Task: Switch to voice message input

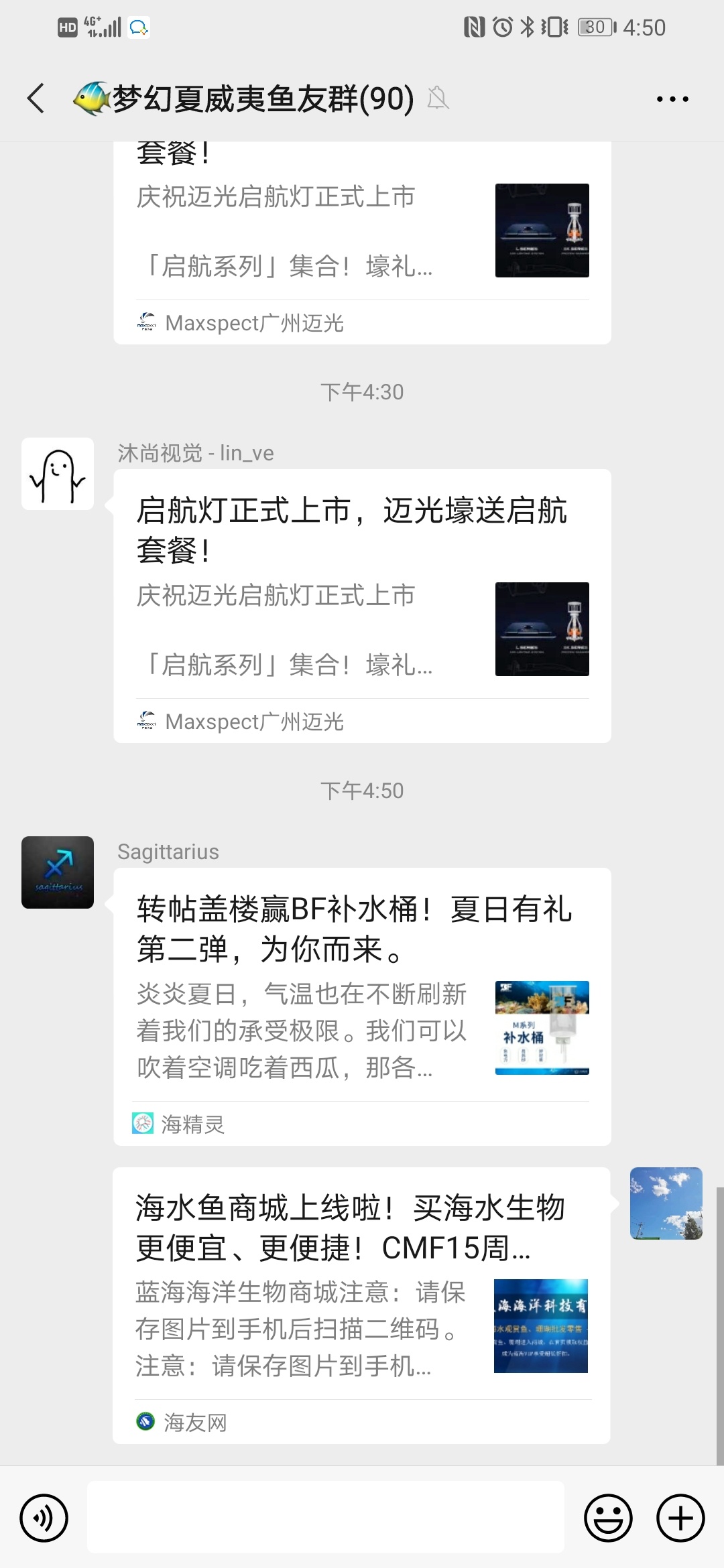Action: click(44, 1518)
